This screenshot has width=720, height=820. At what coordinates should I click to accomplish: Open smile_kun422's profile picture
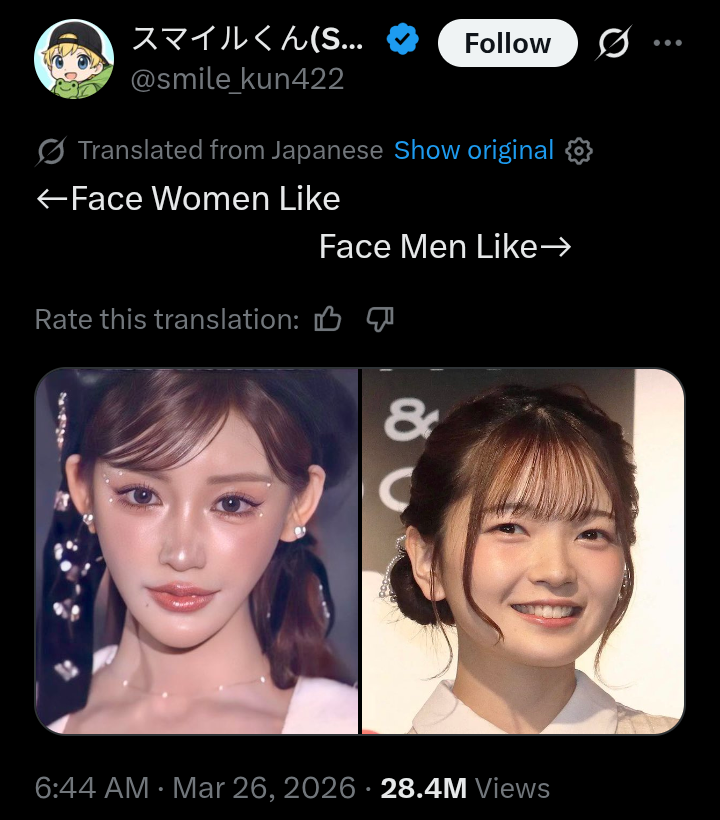(74, 58)
